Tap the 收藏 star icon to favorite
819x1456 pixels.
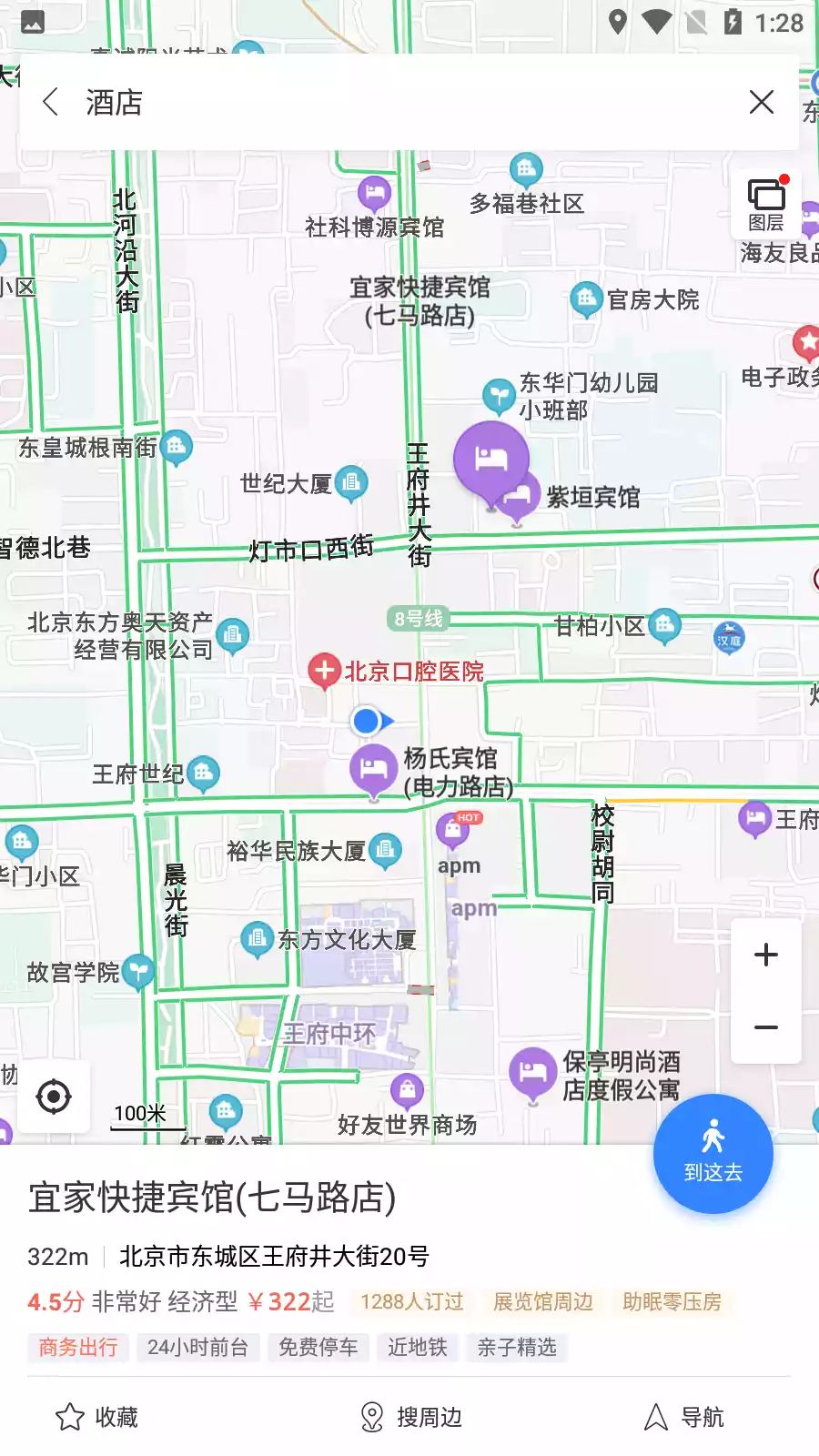click(69, 1416)
